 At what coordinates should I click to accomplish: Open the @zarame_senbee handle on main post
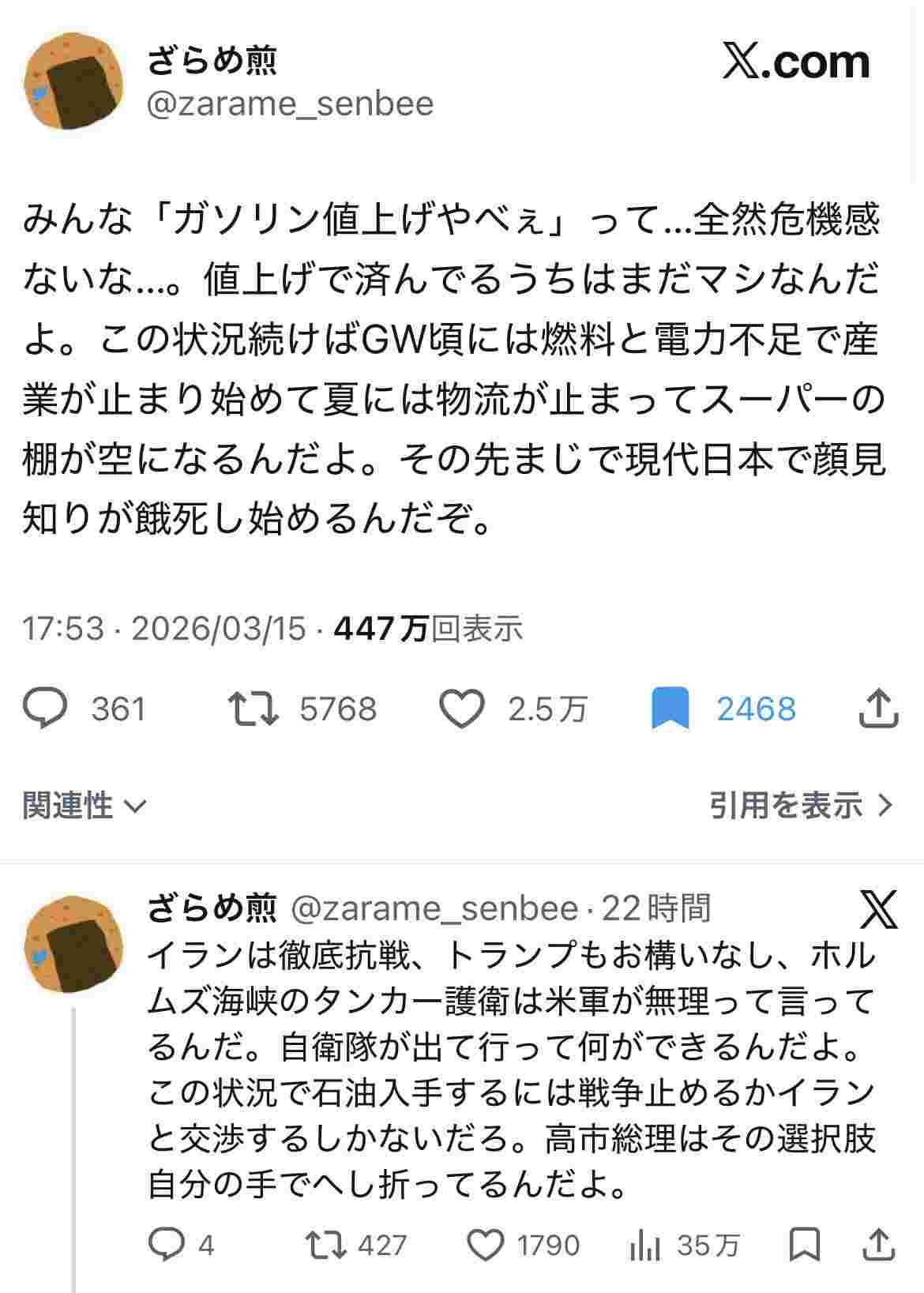(x=290, y=103)
